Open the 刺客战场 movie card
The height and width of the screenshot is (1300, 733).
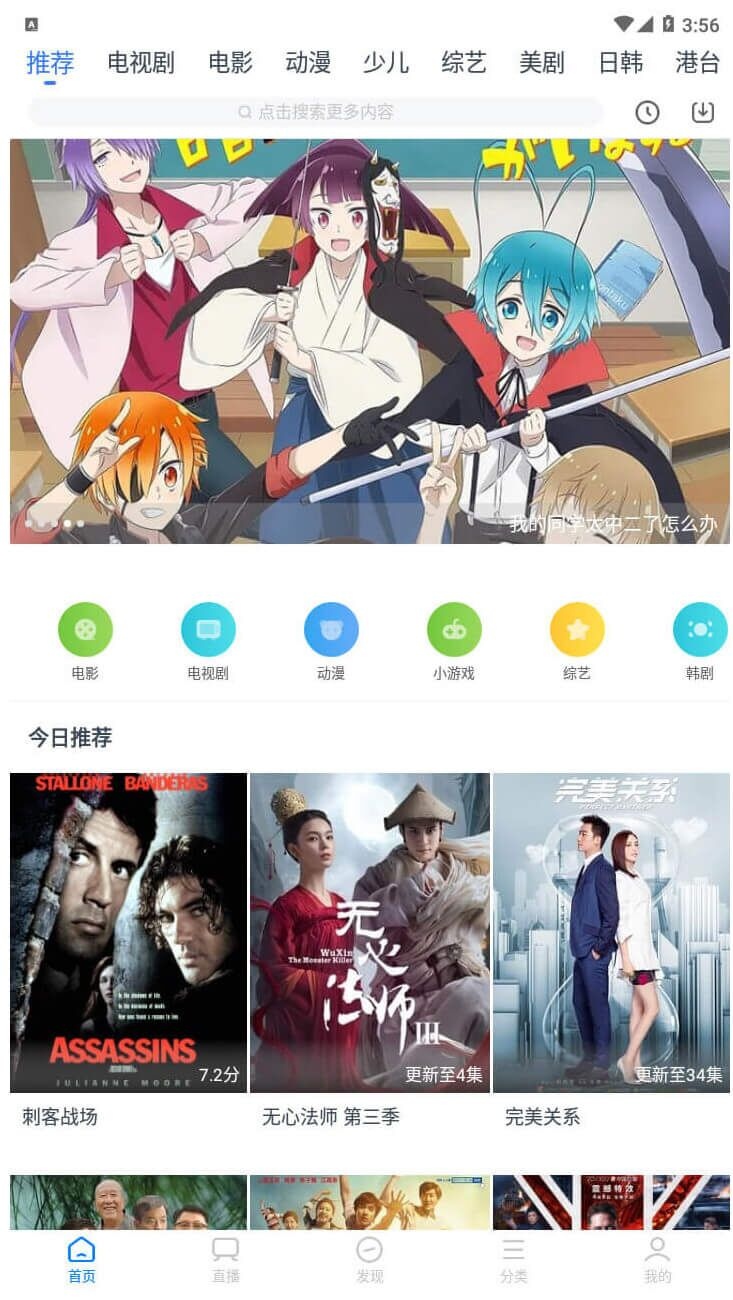pyautogui.click(x=128, y=952)
